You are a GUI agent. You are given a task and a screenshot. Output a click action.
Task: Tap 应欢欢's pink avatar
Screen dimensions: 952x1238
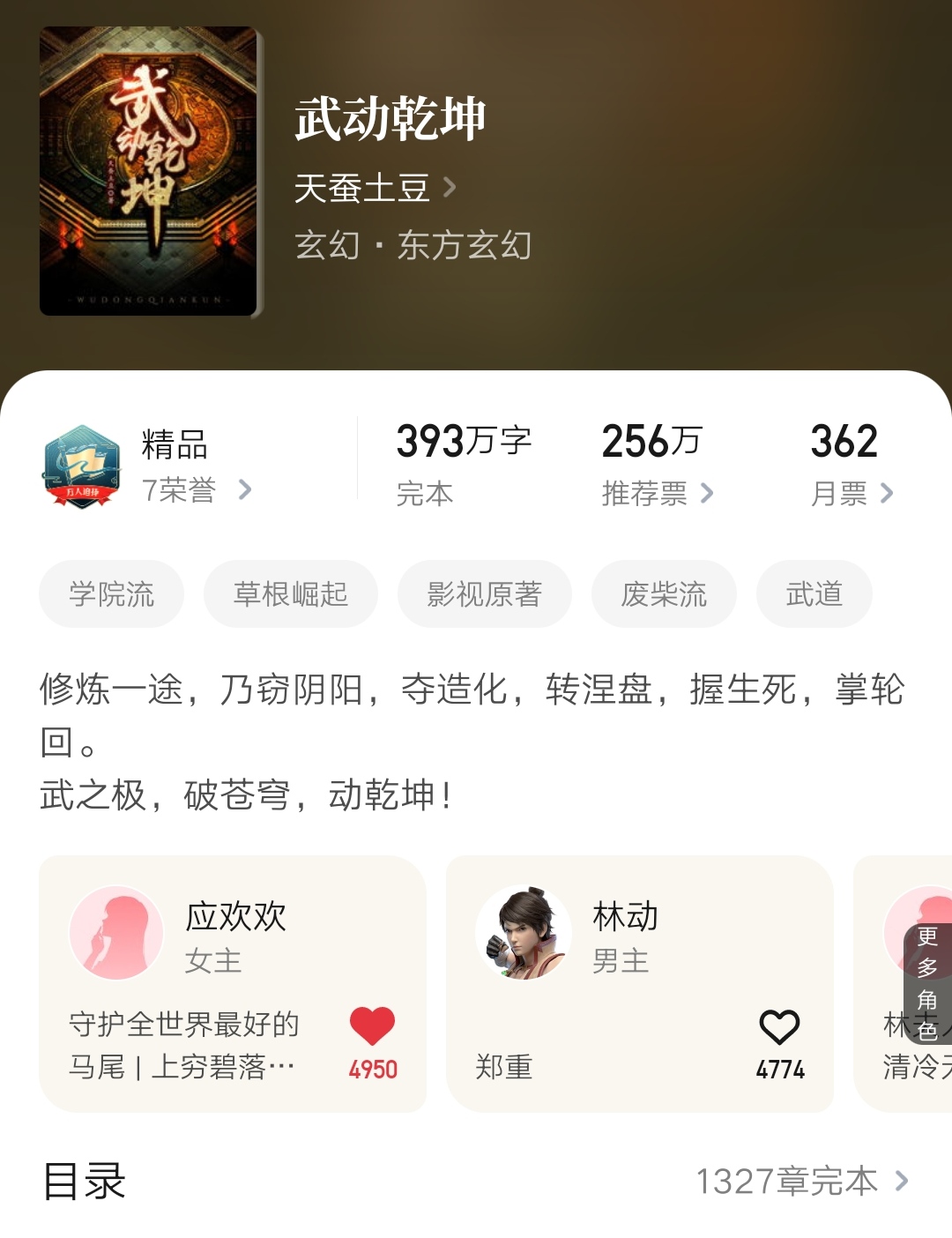pyautogui.click(x=115, y=932)
